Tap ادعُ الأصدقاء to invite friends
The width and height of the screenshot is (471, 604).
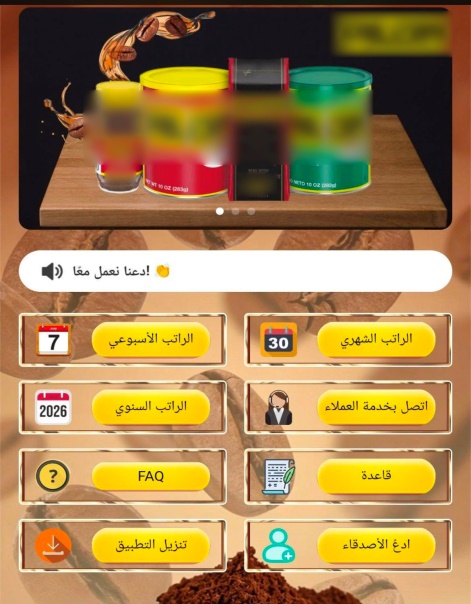click(x=376, y=545)
